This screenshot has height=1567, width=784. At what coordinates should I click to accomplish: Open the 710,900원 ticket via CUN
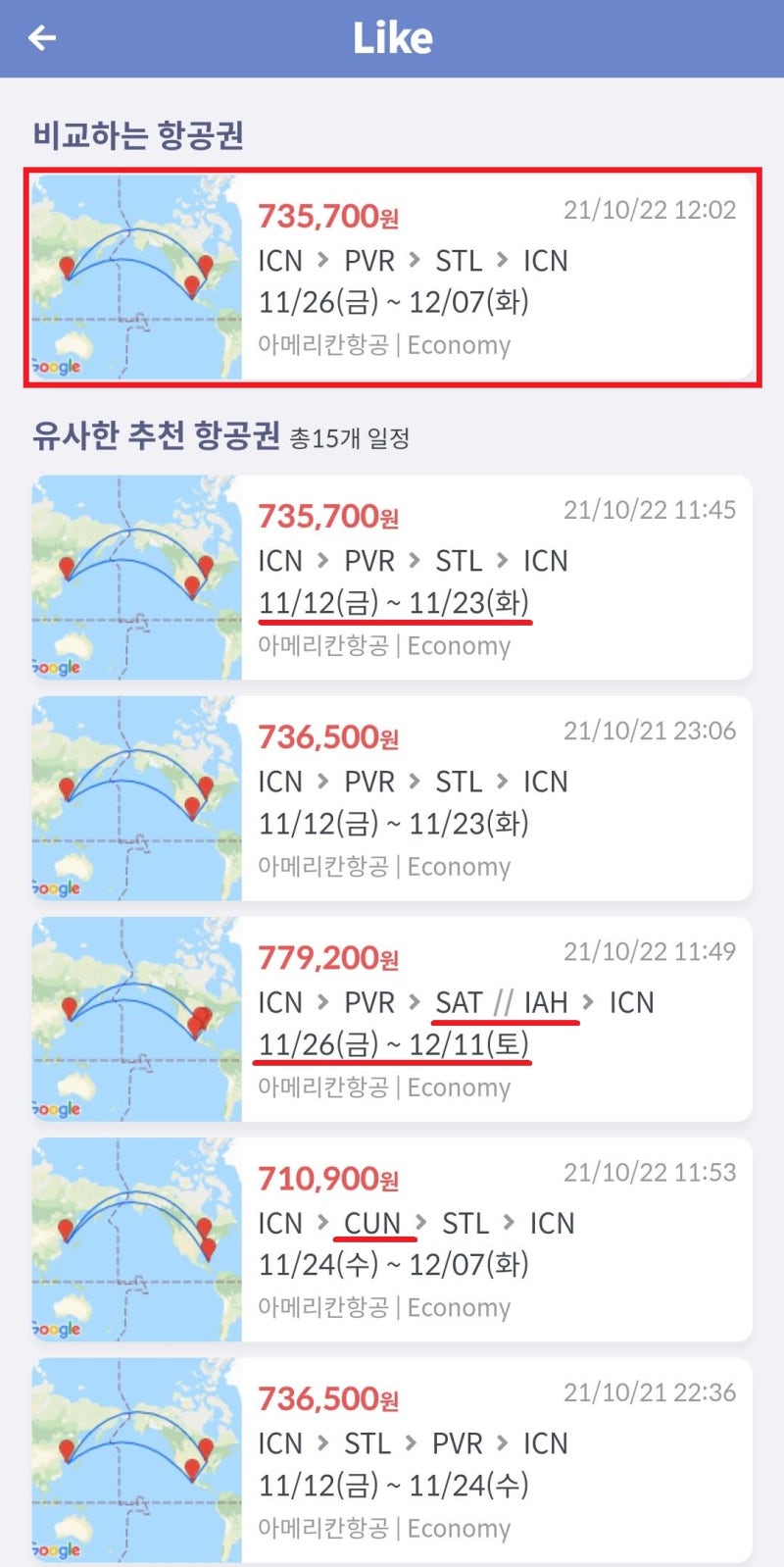(x=392, y=1239)
